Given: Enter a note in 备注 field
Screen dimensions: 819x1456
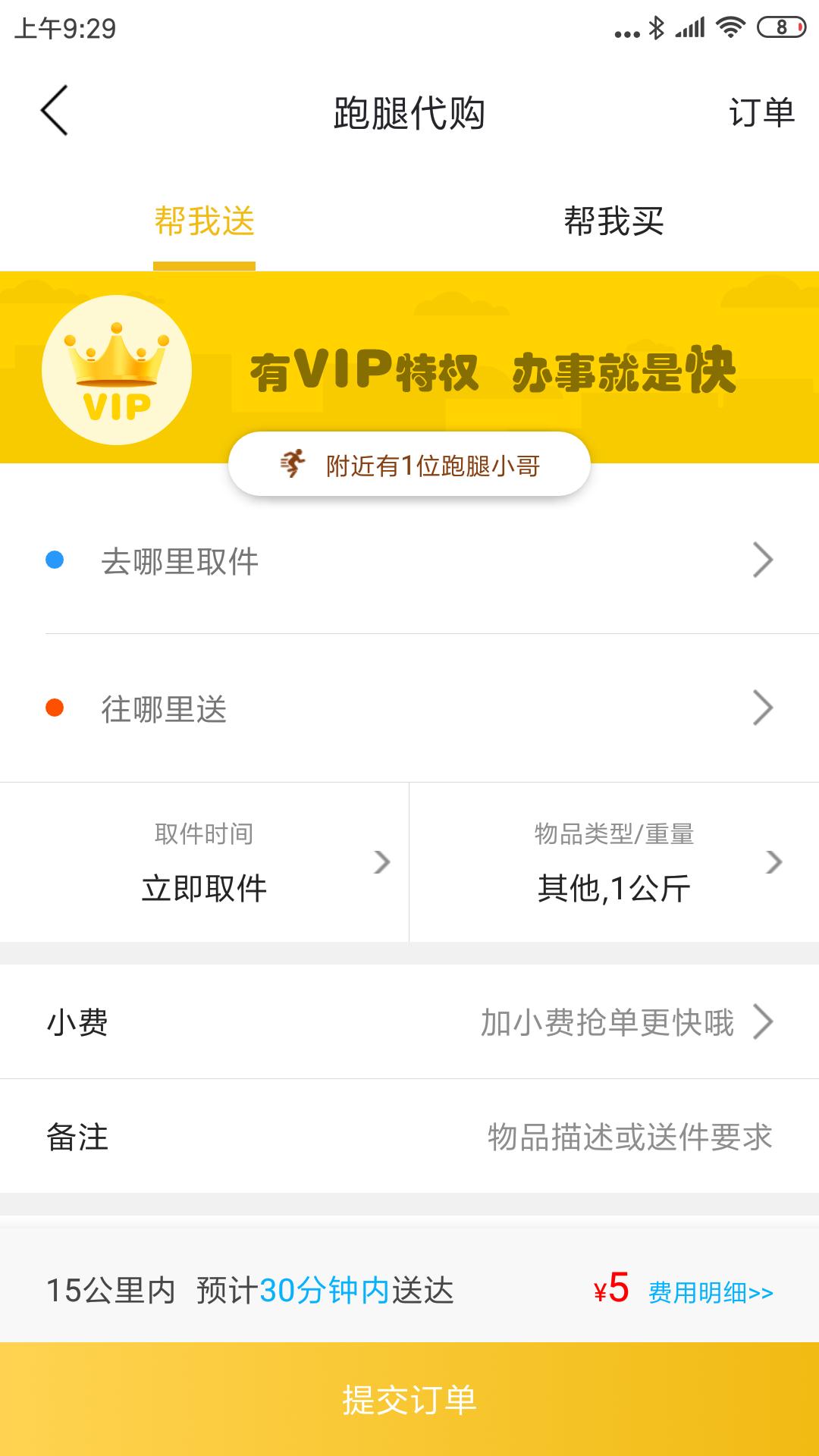Looking at the screenshot, I should [629, 1137].
